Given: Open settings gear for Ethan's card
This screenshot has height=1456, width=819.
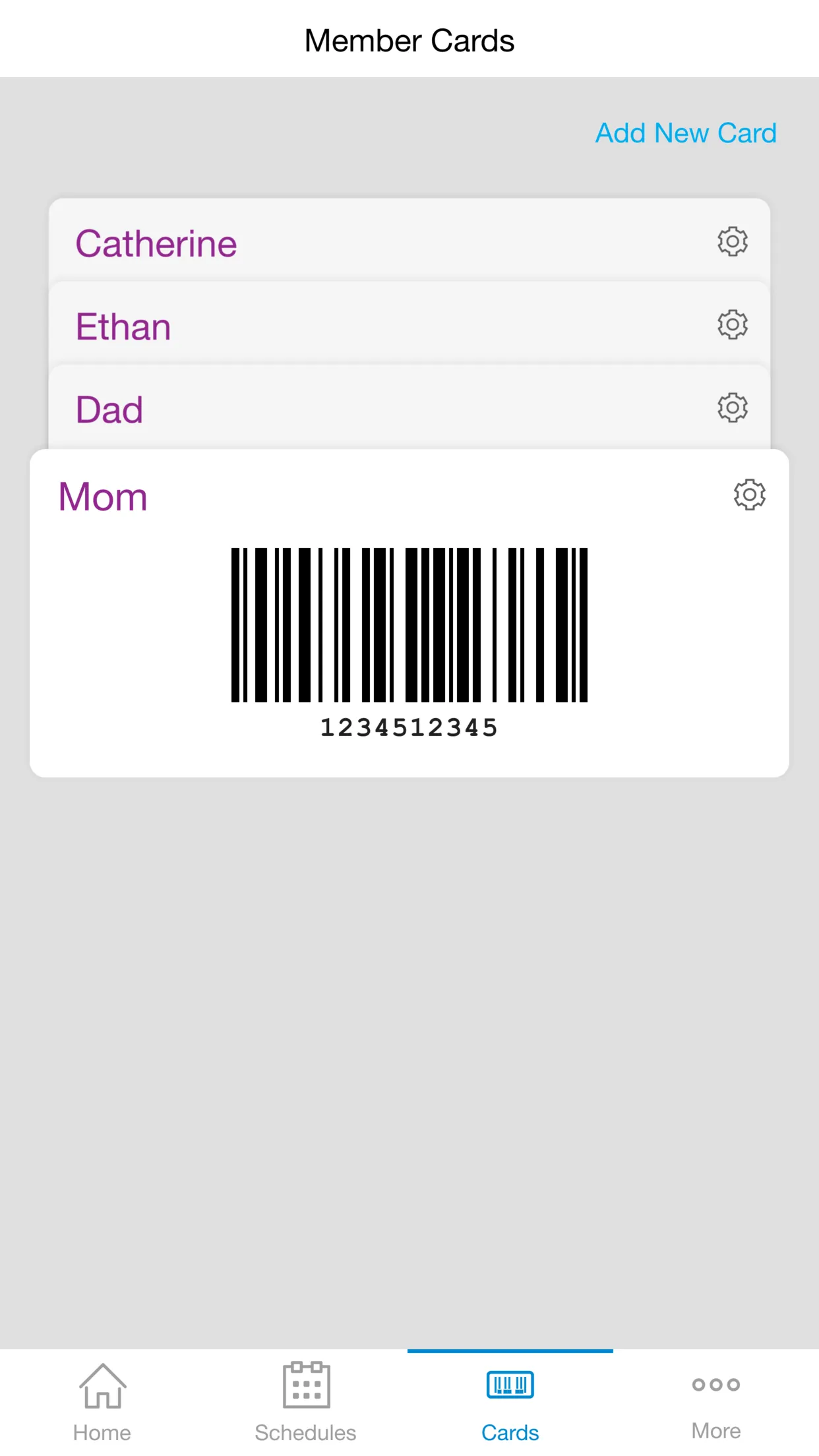Looking at the screenshot, I should pos(732,324).
